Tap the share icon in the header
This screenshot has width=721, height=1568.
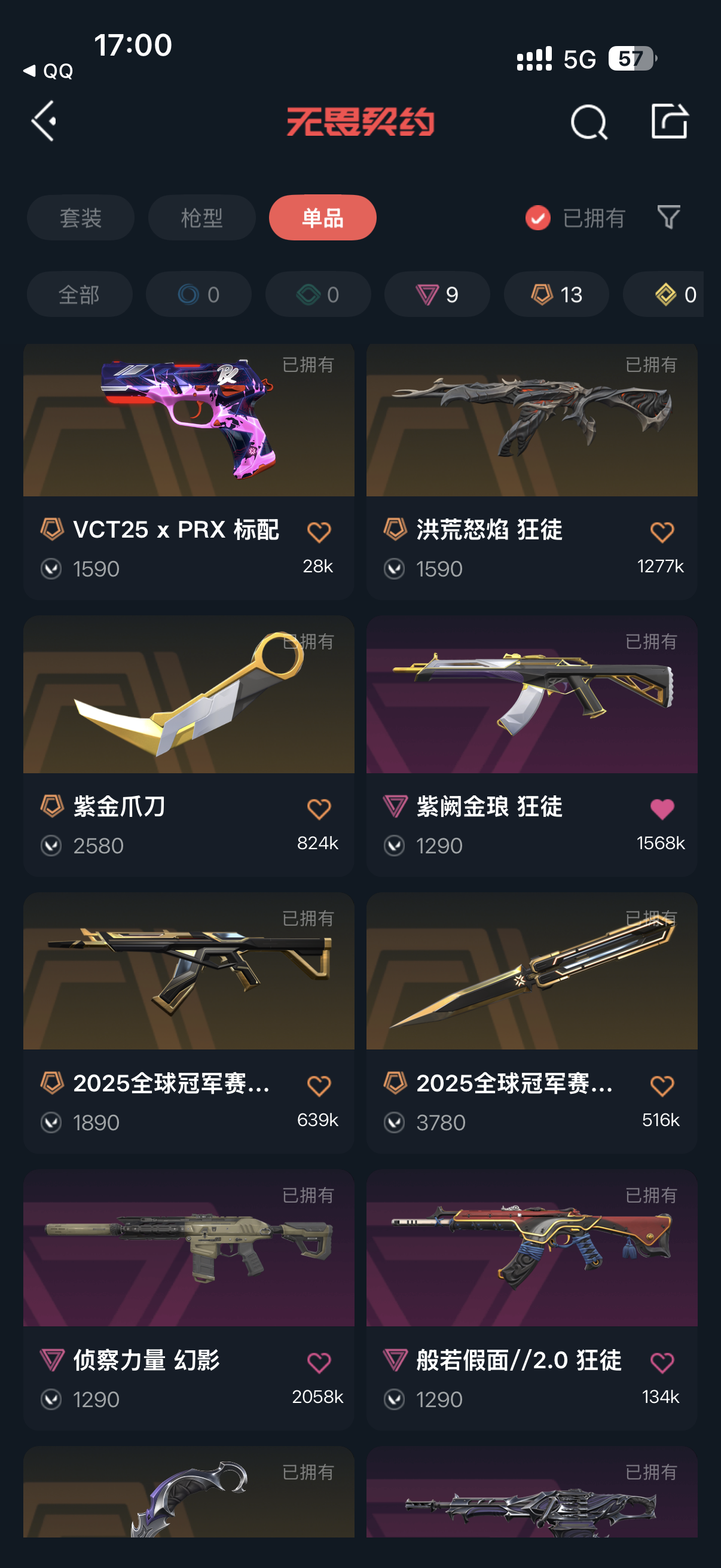click(669, 121)
